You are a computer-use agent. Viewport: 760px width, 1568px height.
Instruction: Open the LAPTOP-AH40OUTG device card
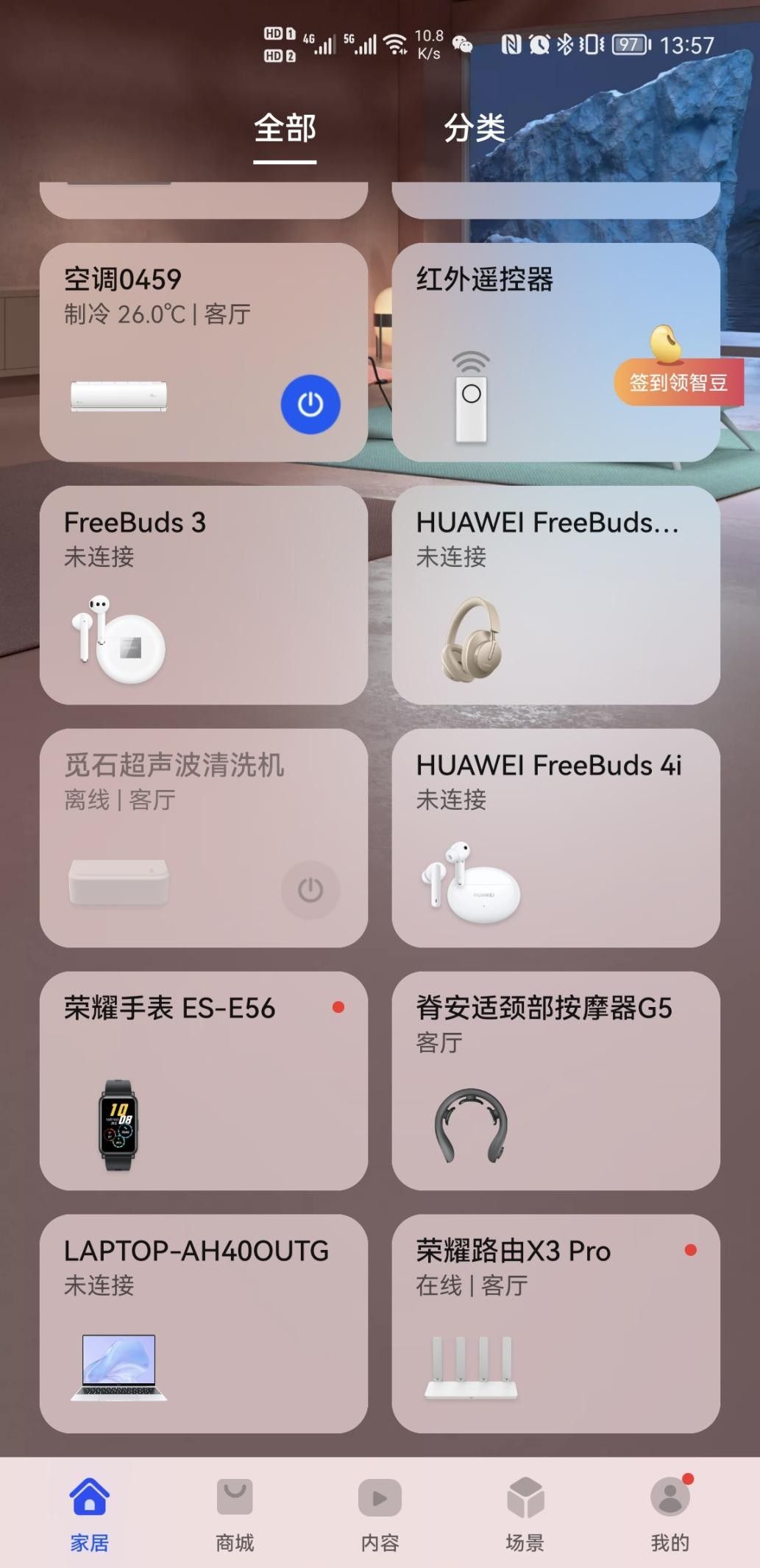[x=203, y=1323]
